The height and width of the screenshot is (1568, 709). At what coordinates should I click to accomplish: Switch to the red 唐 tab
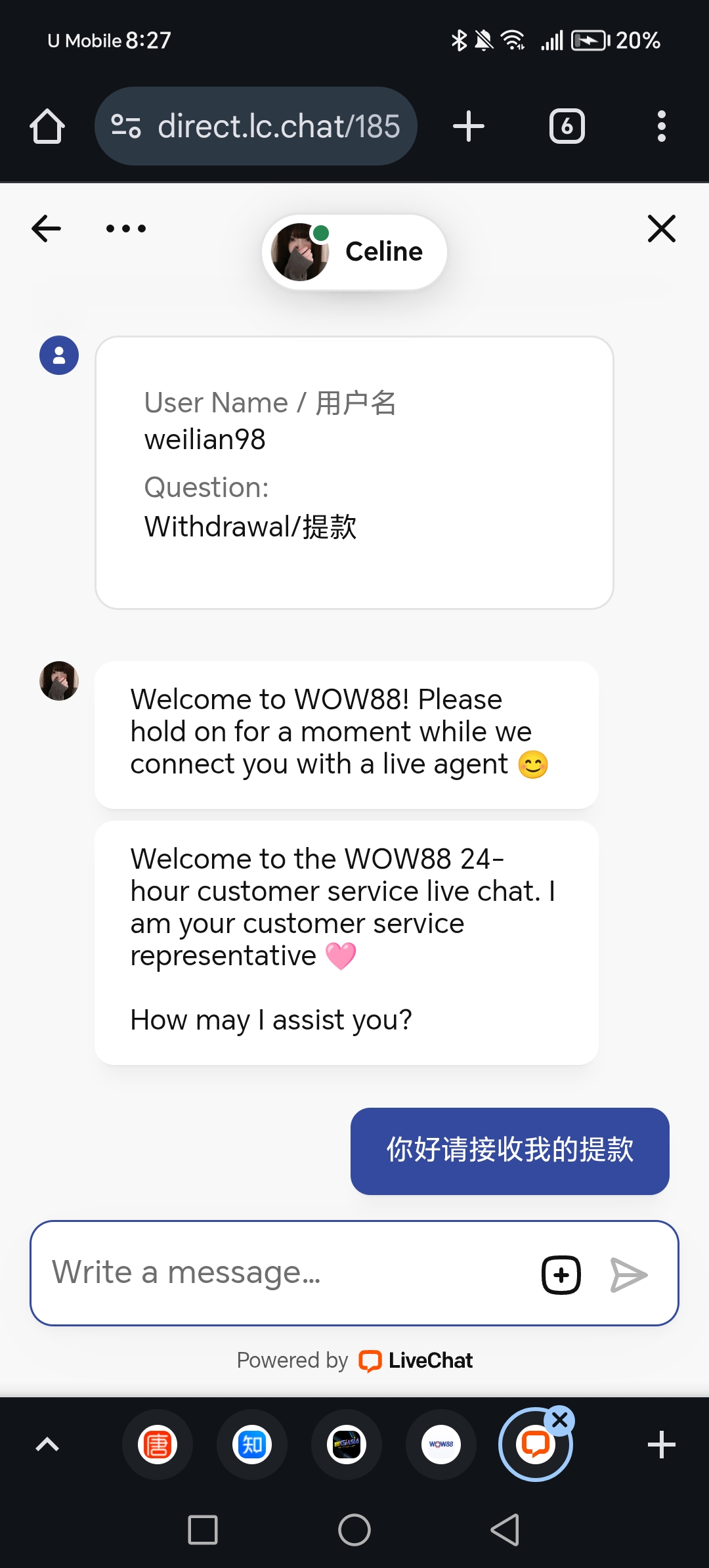[x=158, y=1445]
